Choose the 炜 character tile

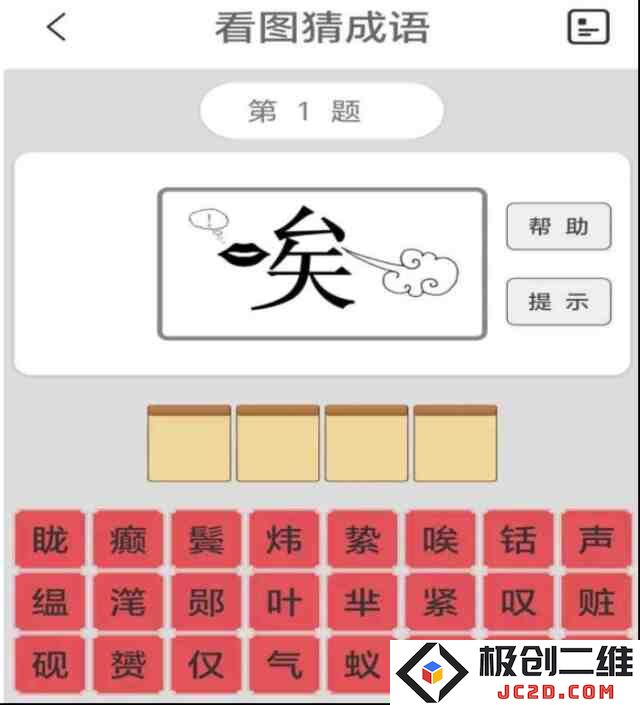pyautogui.click(x=284, y=541)
